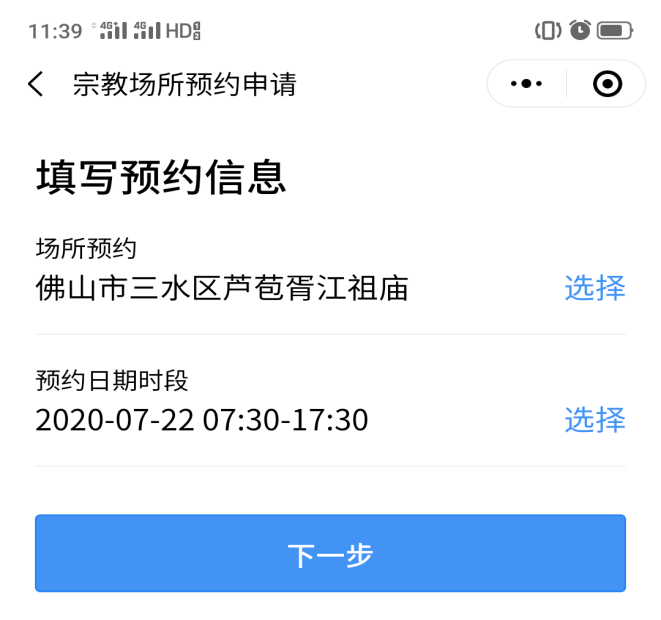Screen dimensions: 661x620
Task: Tap 选择 next to 预约日期时段
Action: coord(595,419)
